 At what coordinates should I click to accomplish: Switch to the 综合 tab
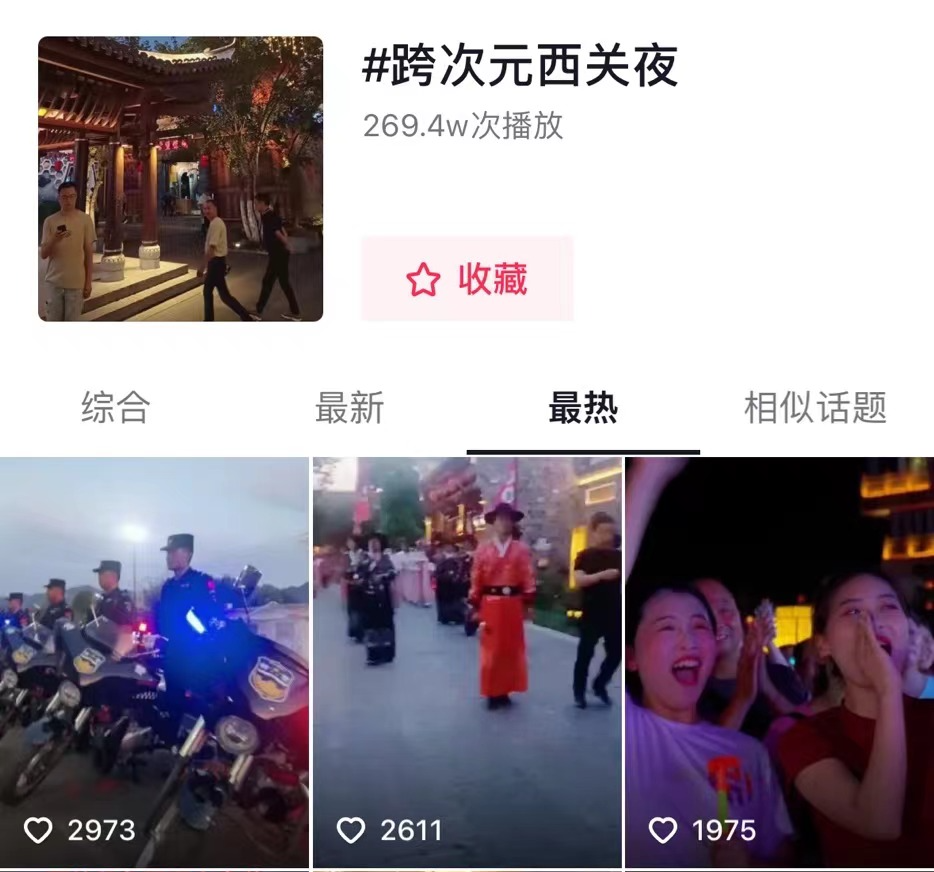tap(116, 408)
